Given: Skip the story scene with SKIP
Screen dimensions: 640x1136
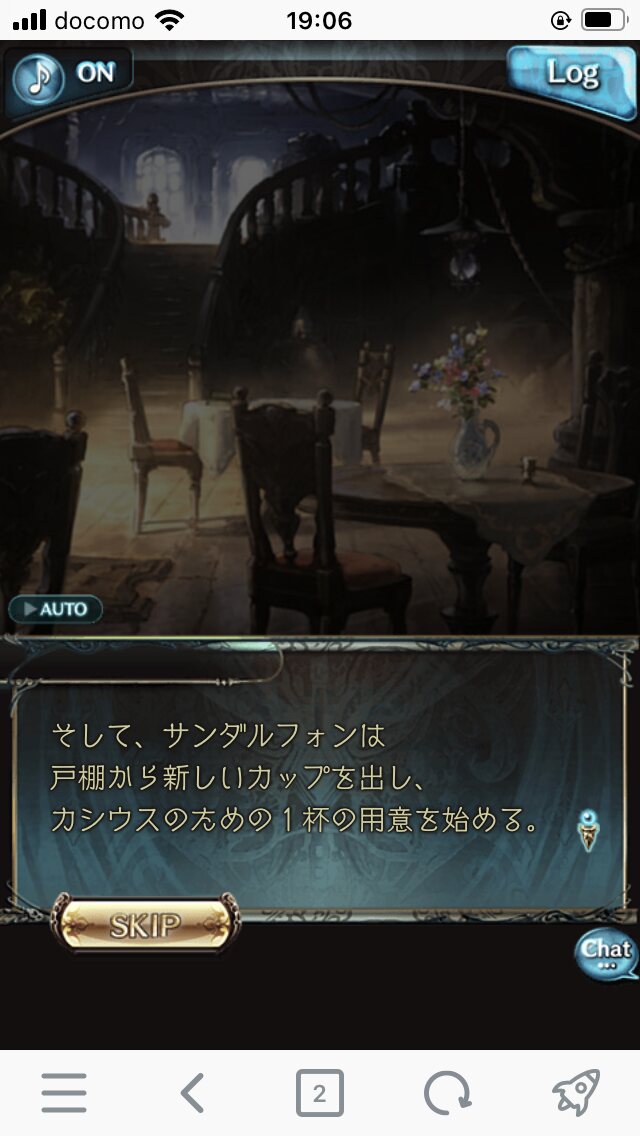Looking at the screenshot, I should [x=146, y=926].
